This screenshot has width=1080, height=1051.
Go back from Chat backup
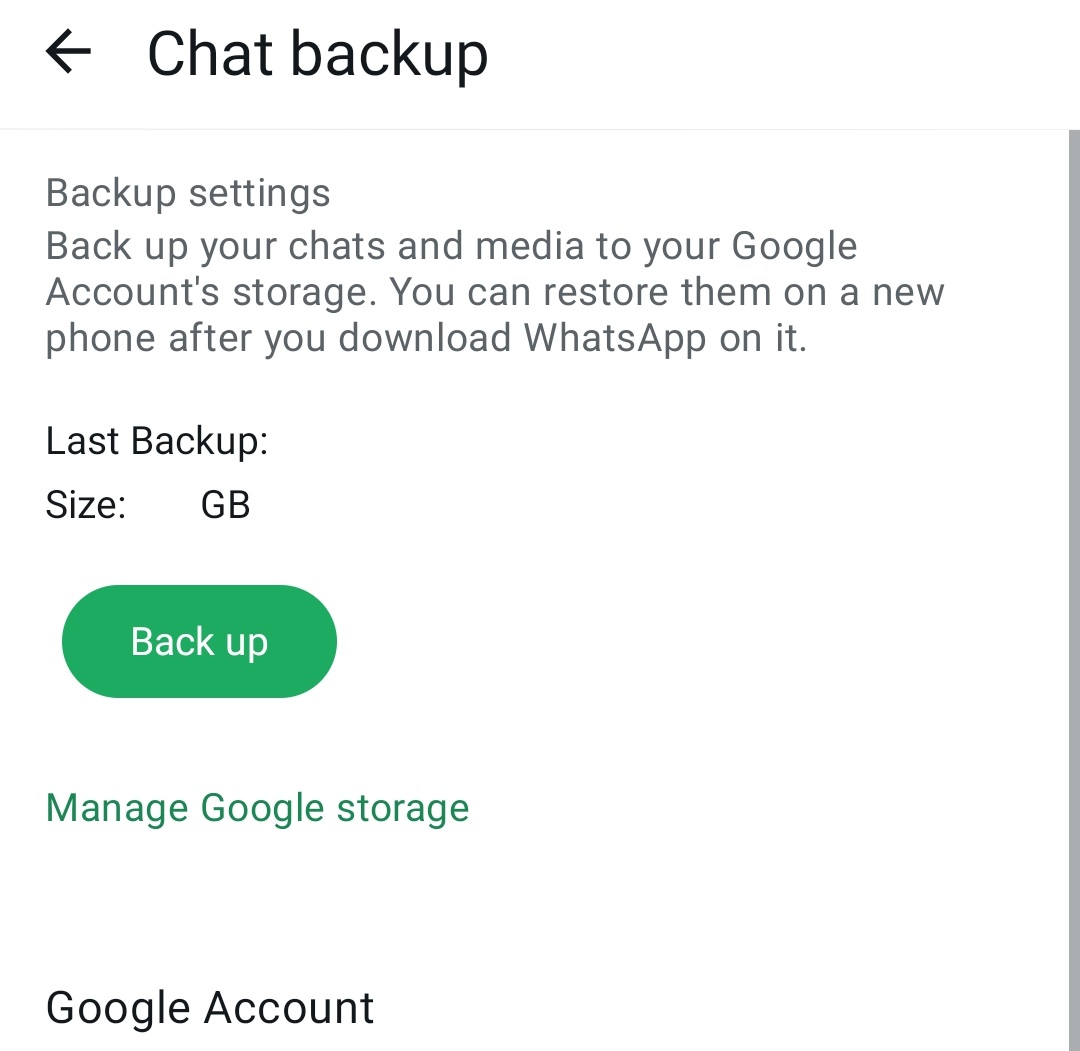coord(69,52)
